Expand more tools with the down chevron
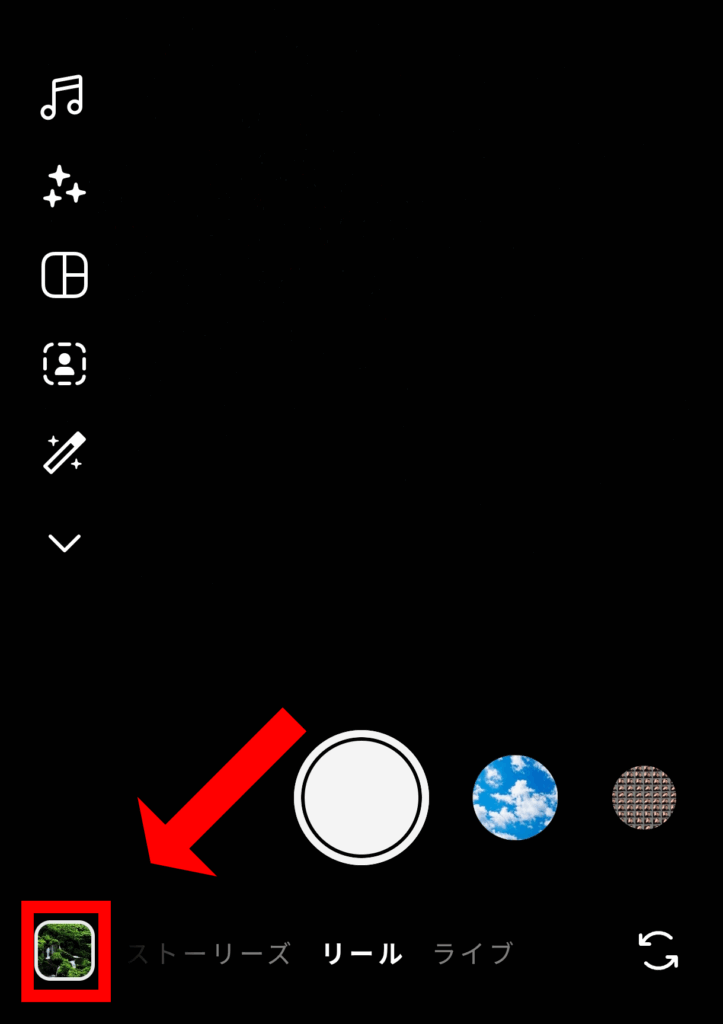This screenshot has height=1024, width=723. tap(64, 543)
